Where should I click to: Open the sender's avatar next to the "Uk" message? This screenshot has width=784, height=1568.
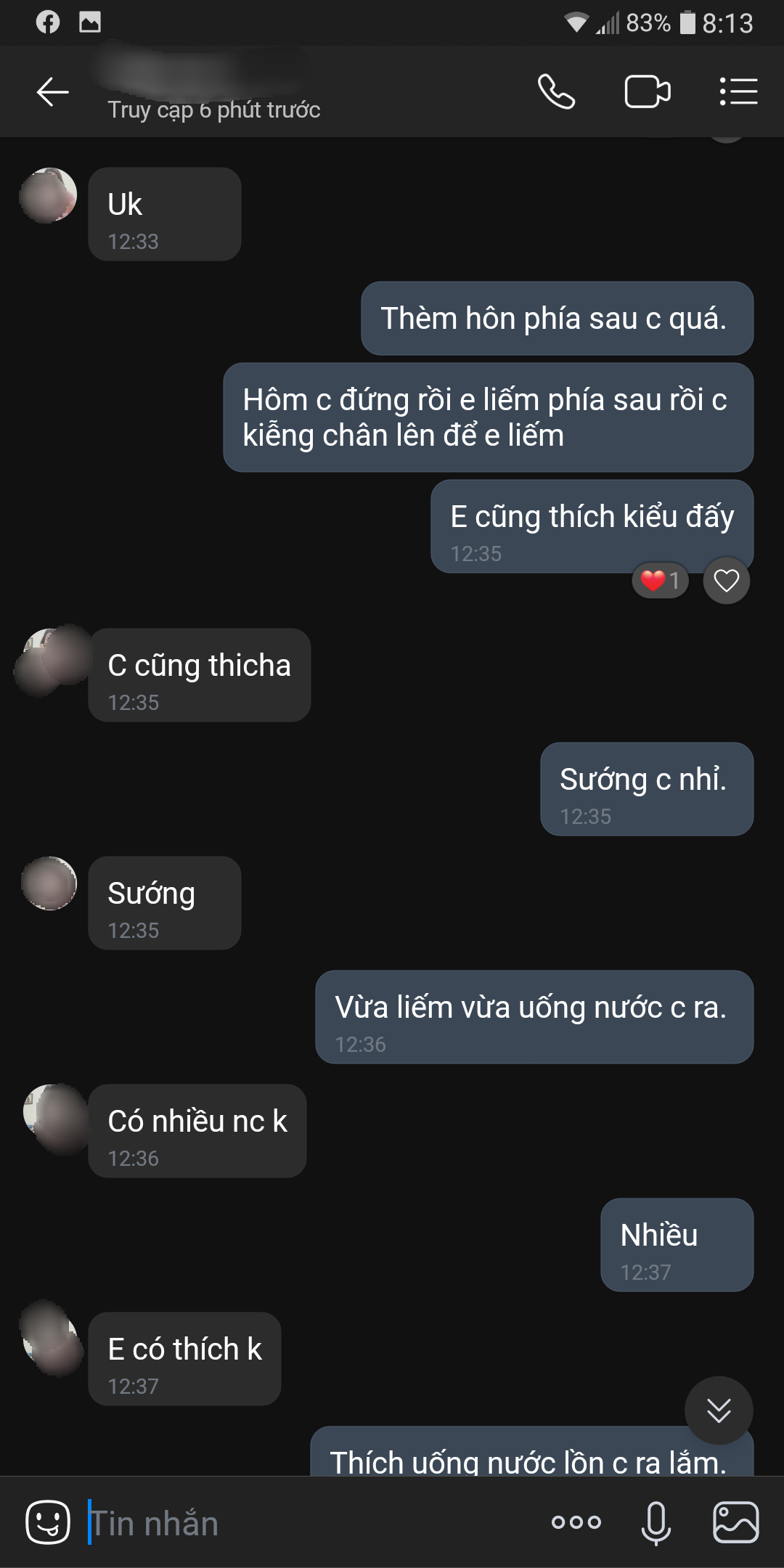click(48, 196)
